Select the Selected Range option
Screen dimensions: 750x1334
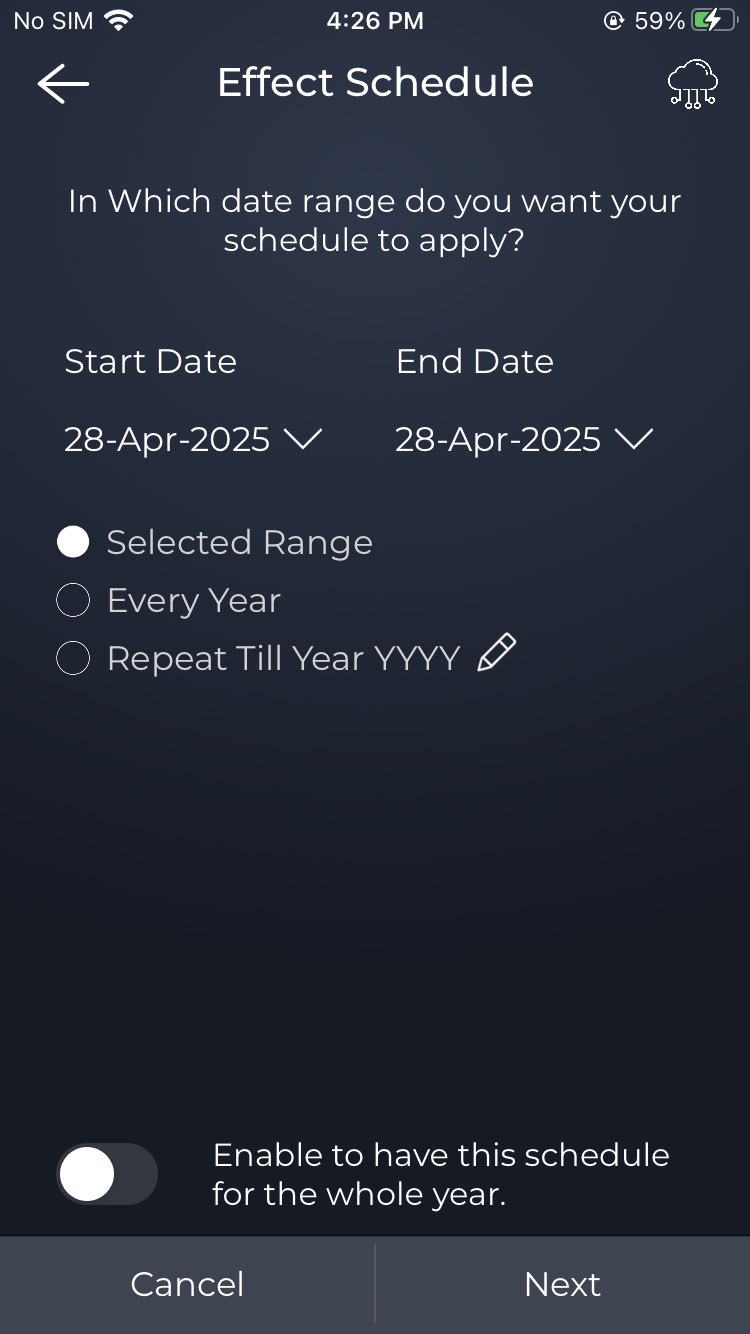73,542
